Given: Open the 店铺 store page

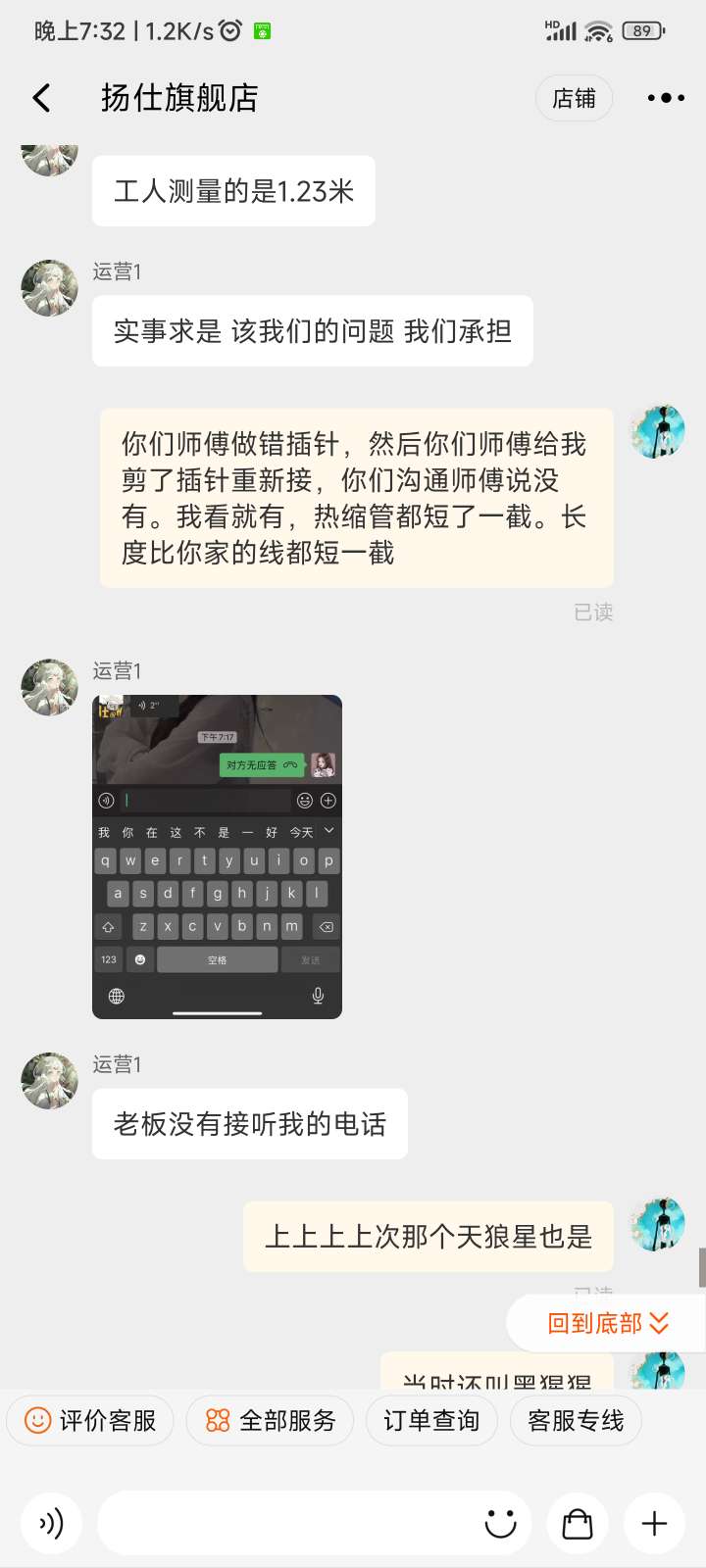Looking at the screenshot, I should point(574,98).
